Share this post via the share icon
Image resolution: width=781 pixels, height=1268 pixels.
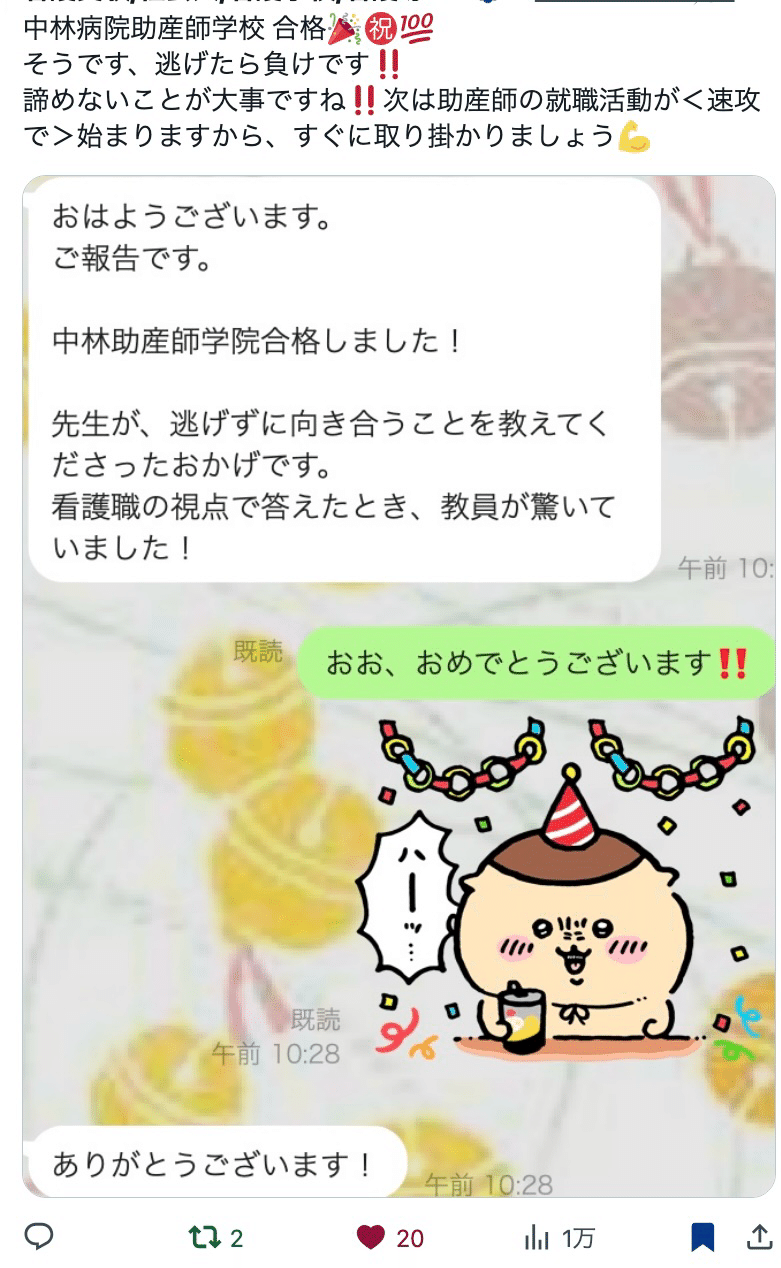(761, 1237)
